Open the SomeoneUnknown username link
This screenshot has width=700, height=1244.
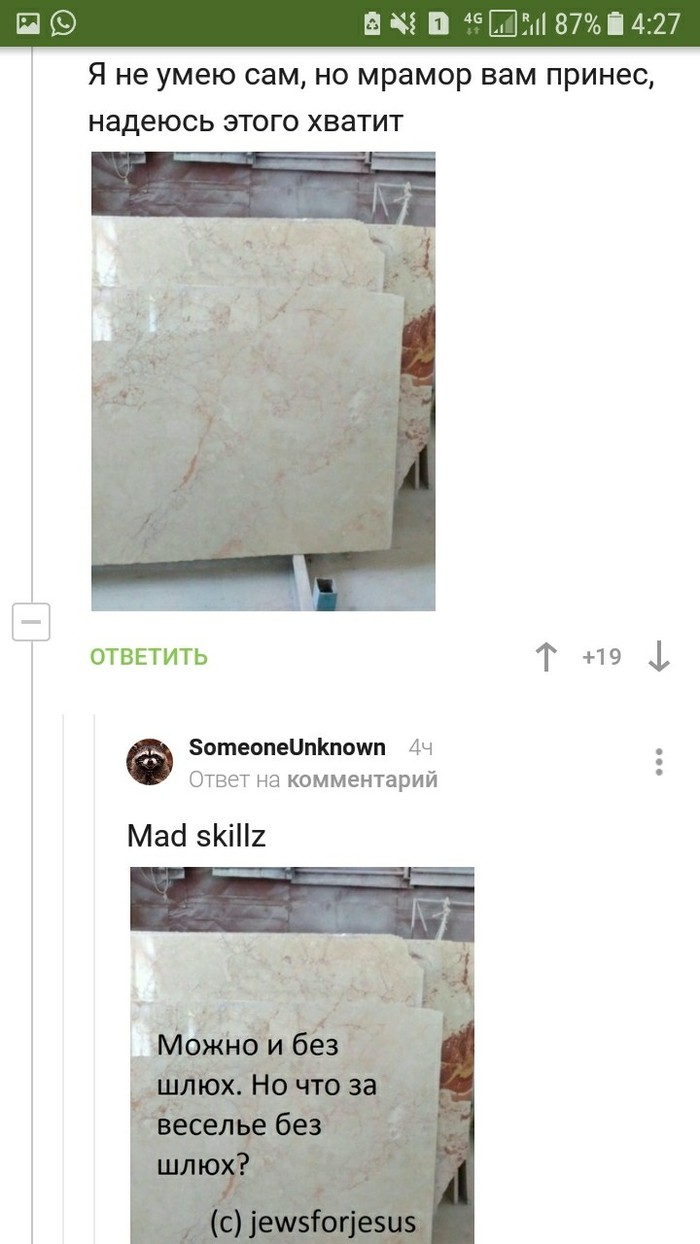[x=287, y=747]
